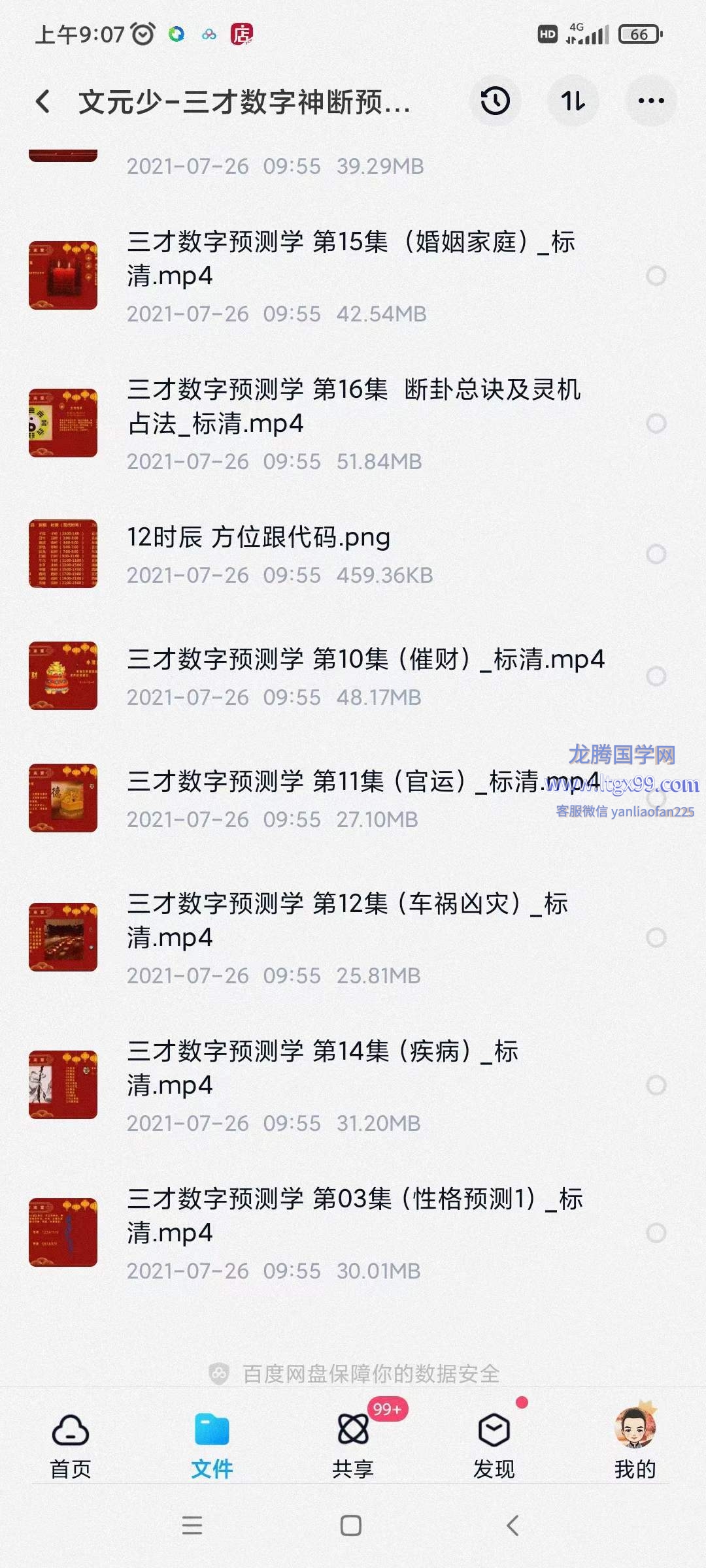The image size is (706, 1568).
Task: Open the three-dot overflow menu
Action: (x=650, y=101)
